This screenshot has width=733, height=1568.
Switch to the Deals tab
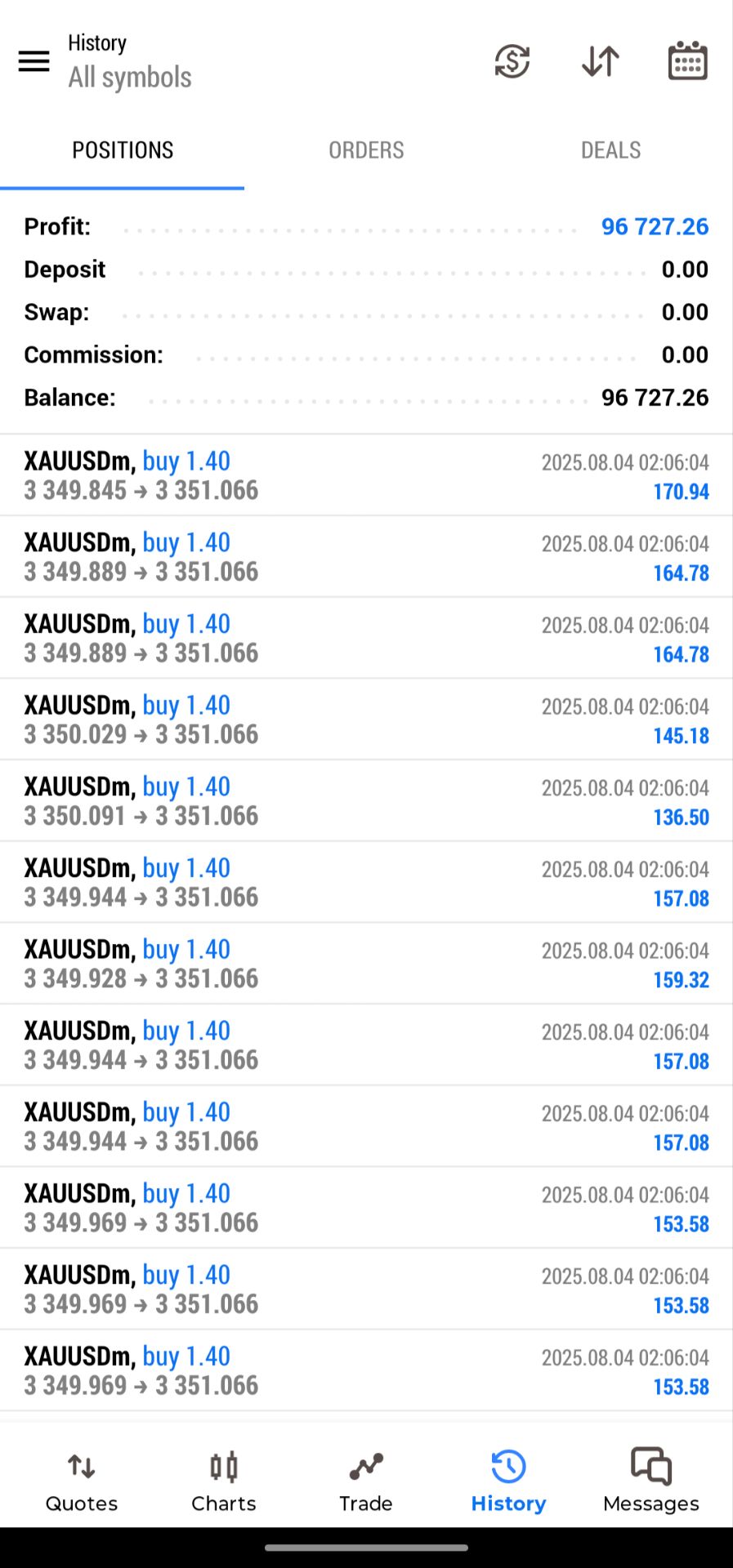pyautogui.click(x=610, y=150)
